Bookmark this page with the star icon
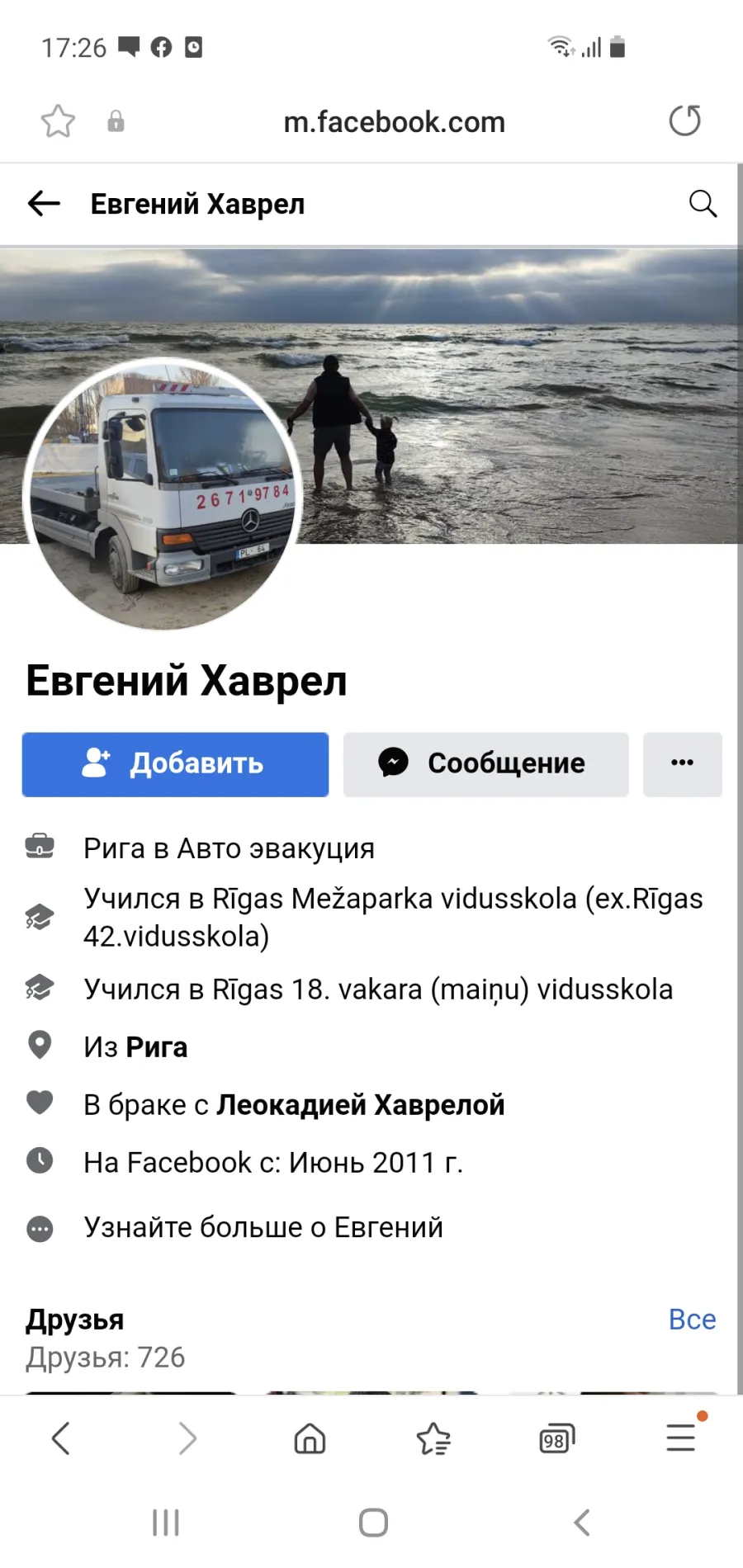 (x=58, y=121)
